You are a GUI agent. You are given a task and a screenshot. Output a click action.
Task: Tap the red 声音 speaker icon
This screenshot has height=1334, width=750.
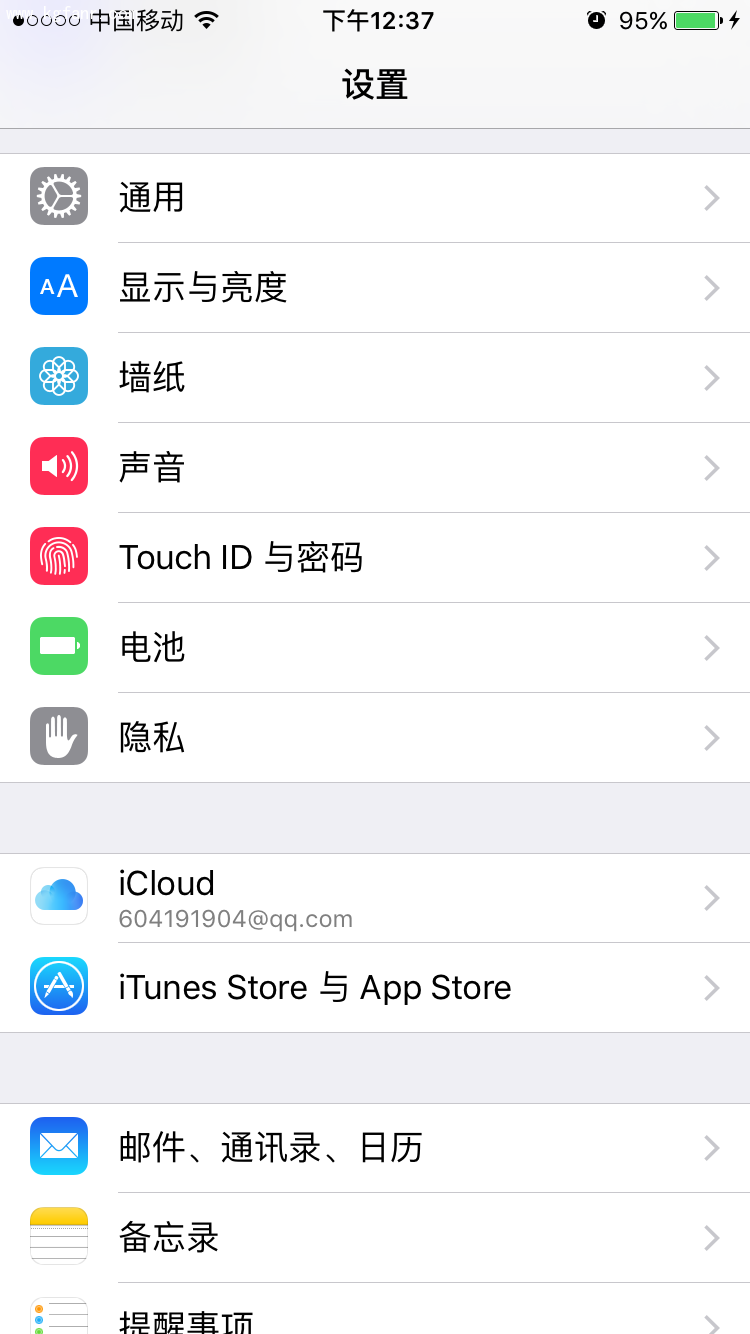click(58, 466)
